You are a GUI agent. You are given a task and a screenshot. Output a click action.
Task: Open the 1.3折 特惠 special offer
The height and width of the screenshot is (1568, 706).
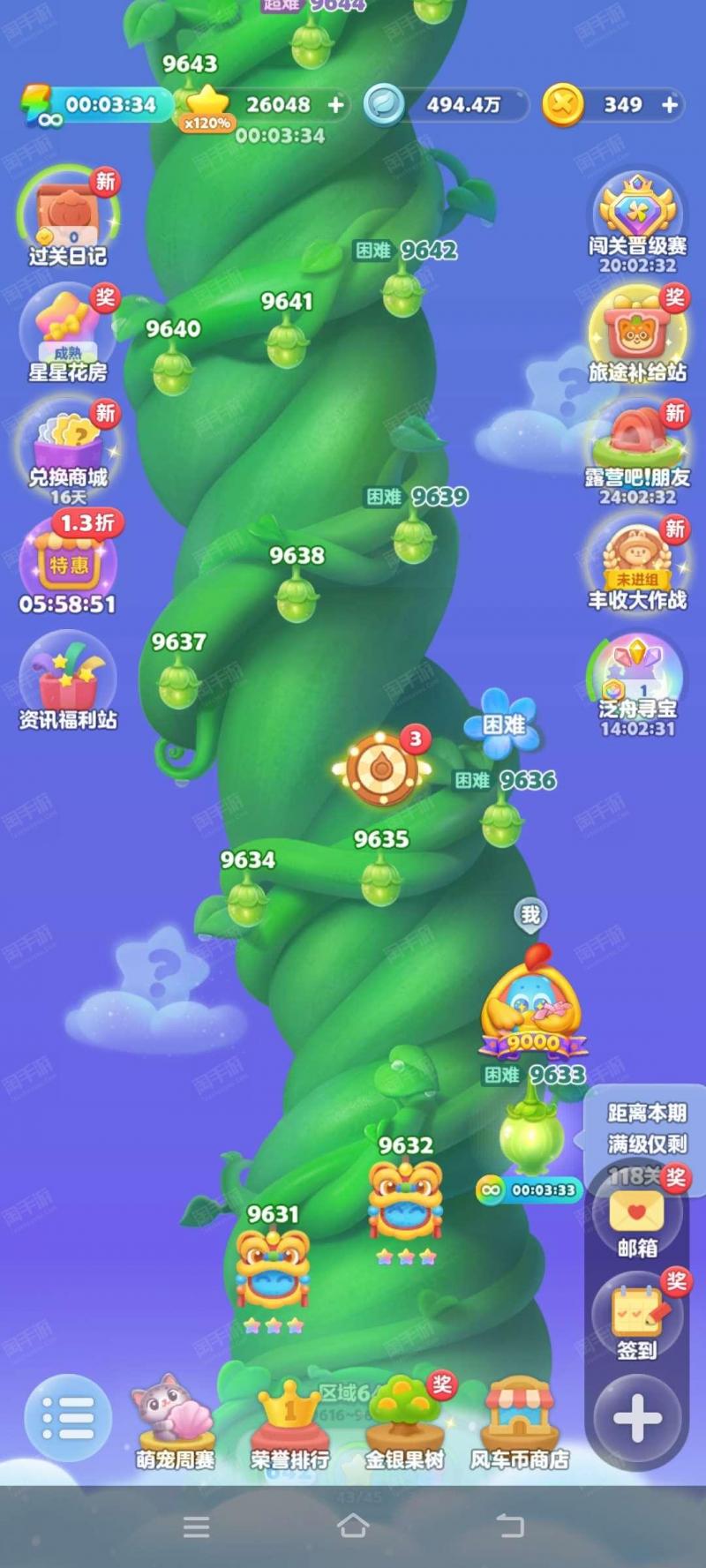(x=67, y=560)
